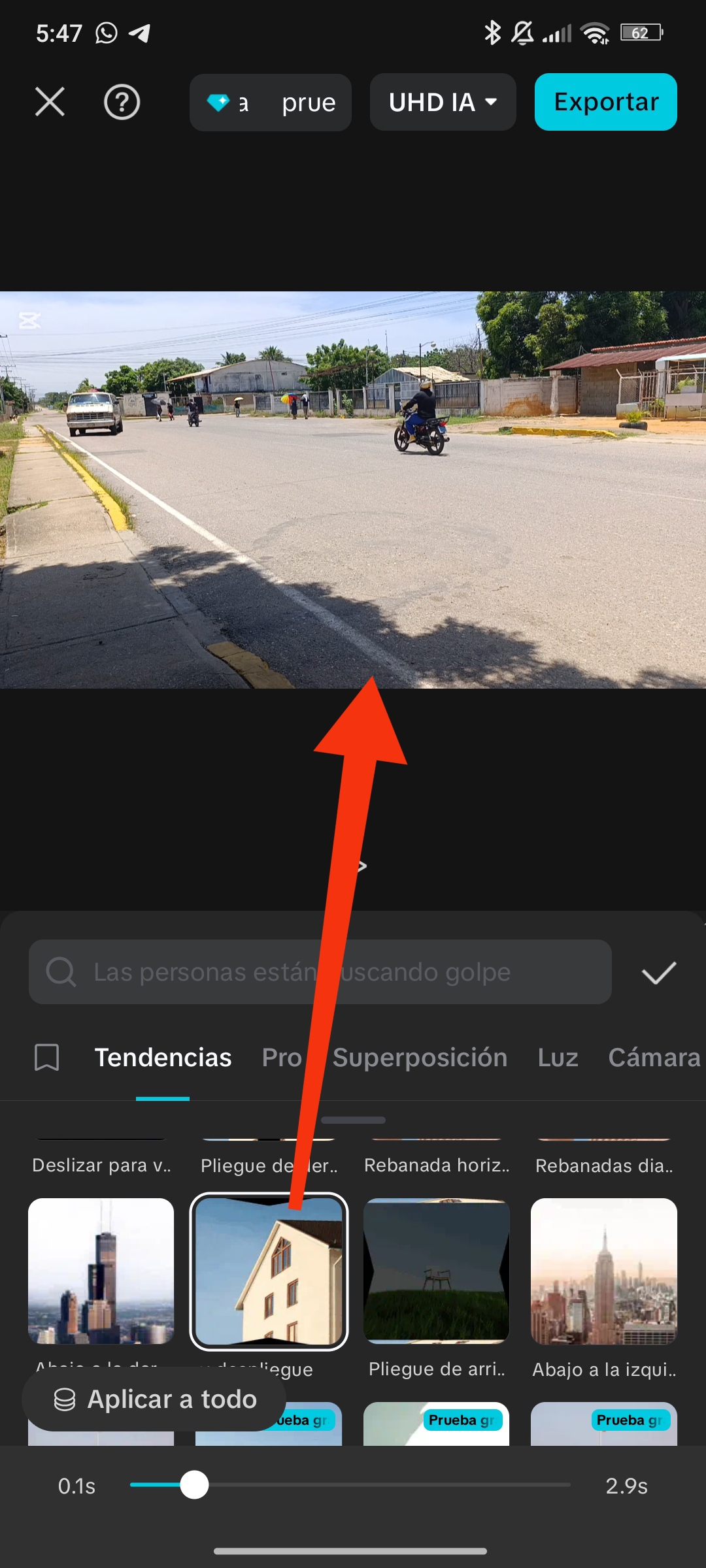706x1568 pixels.
Task: Select the skyscraper transition thumbnail
Action: (101, 1271)
